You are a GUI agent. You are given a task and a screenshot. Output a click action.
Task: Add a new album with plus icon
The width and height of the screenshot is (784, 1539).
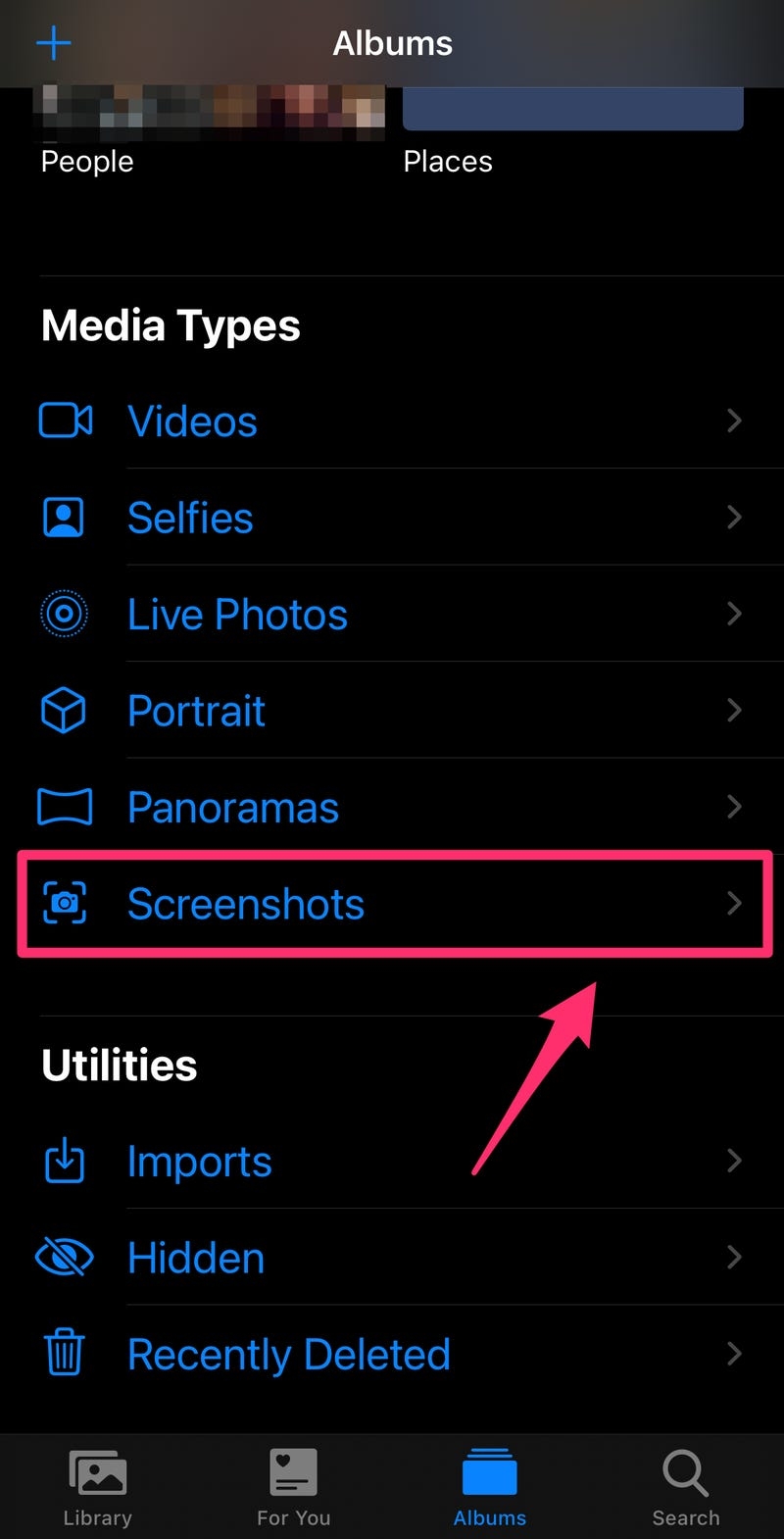(x=54, y=43)
